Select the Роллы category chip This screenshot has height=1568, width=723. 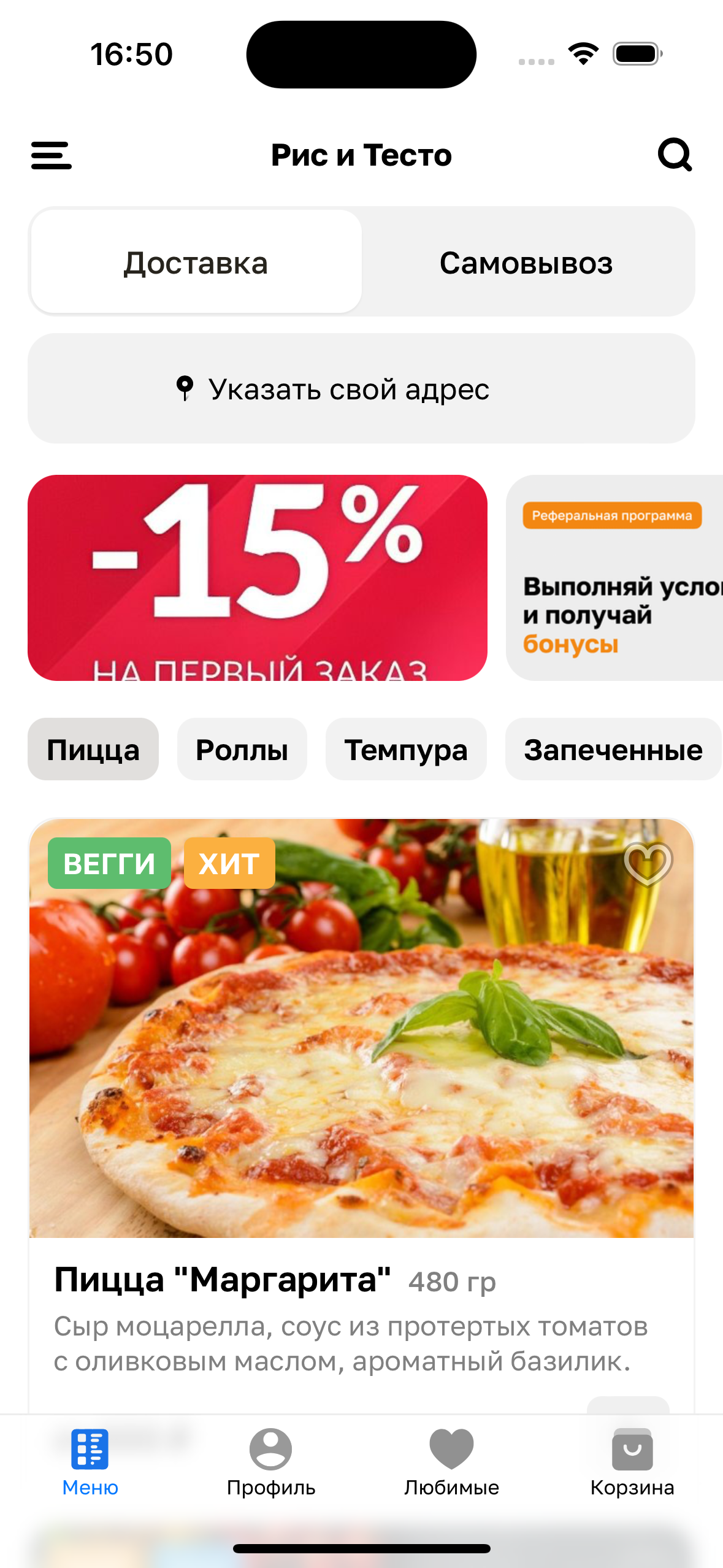[242, 749]
